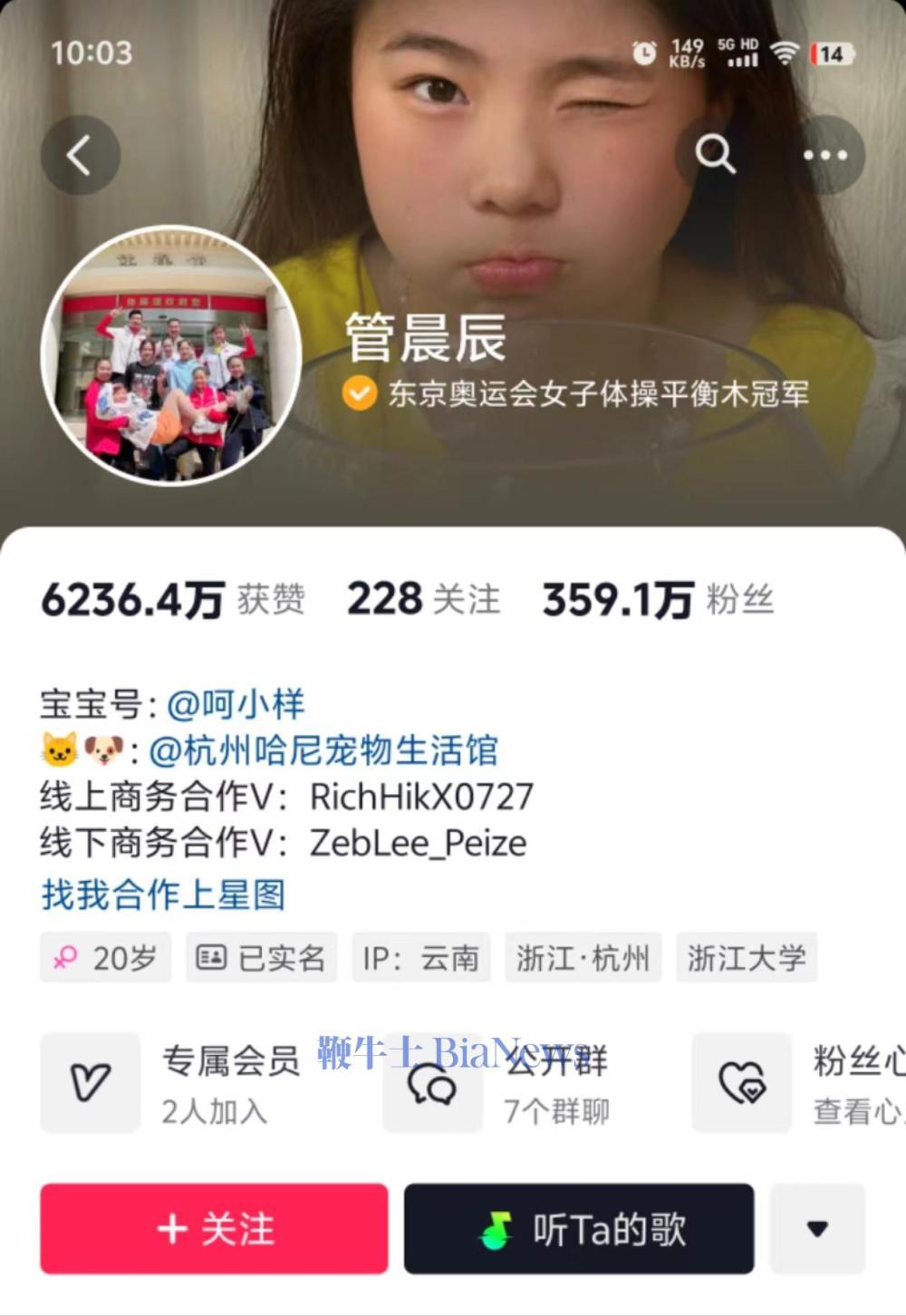
Task: Tap the 听Ta的歌 music button
Action: (579, 1229)
